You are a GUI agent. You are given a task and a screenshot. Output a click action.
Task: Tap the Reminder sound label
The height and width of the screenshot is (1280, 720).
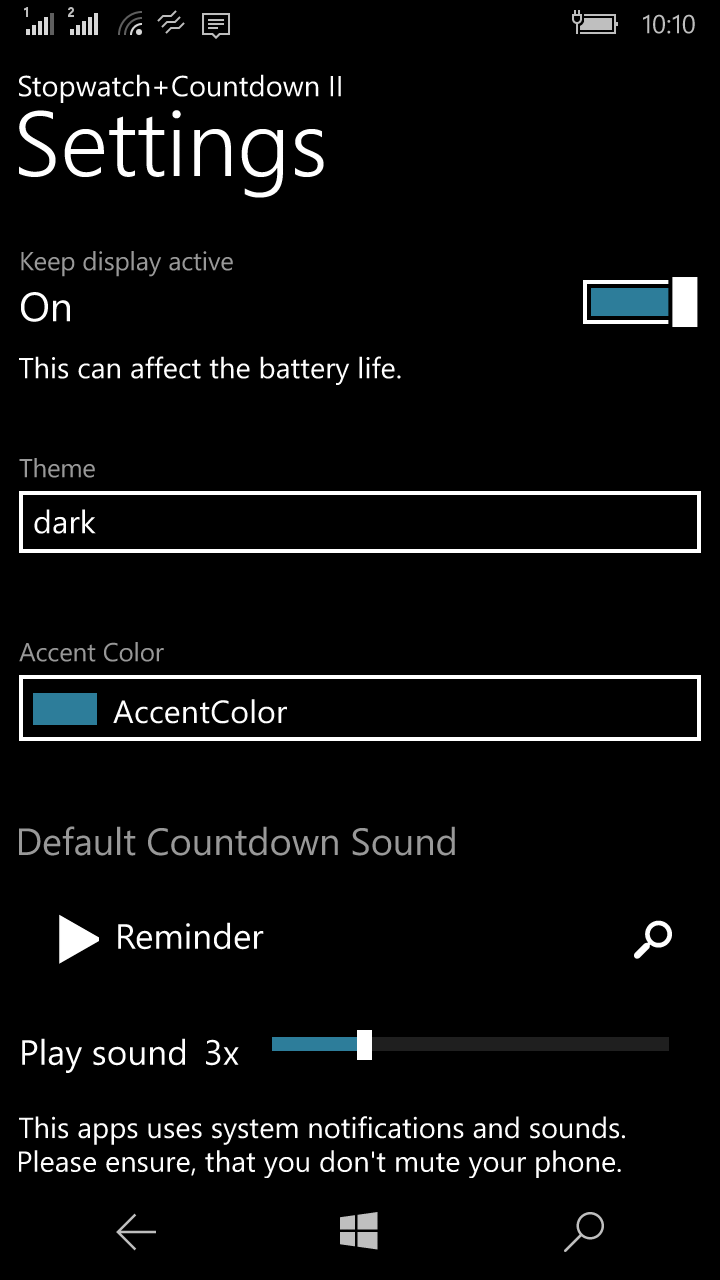pyautogui.click(x=189, y=938)
